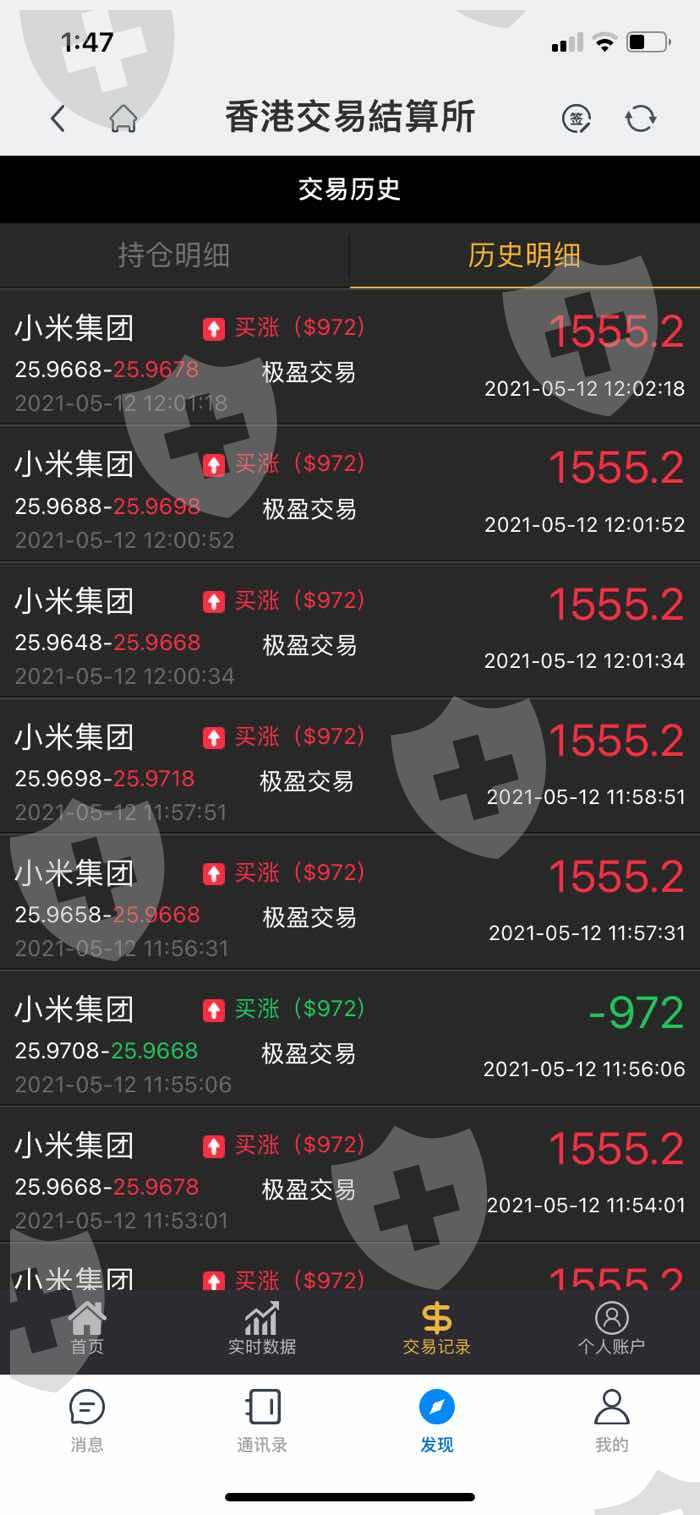700x1515 pixels.
Task: Open 个人账户 tab
Action: click(x=611, y=1329)
